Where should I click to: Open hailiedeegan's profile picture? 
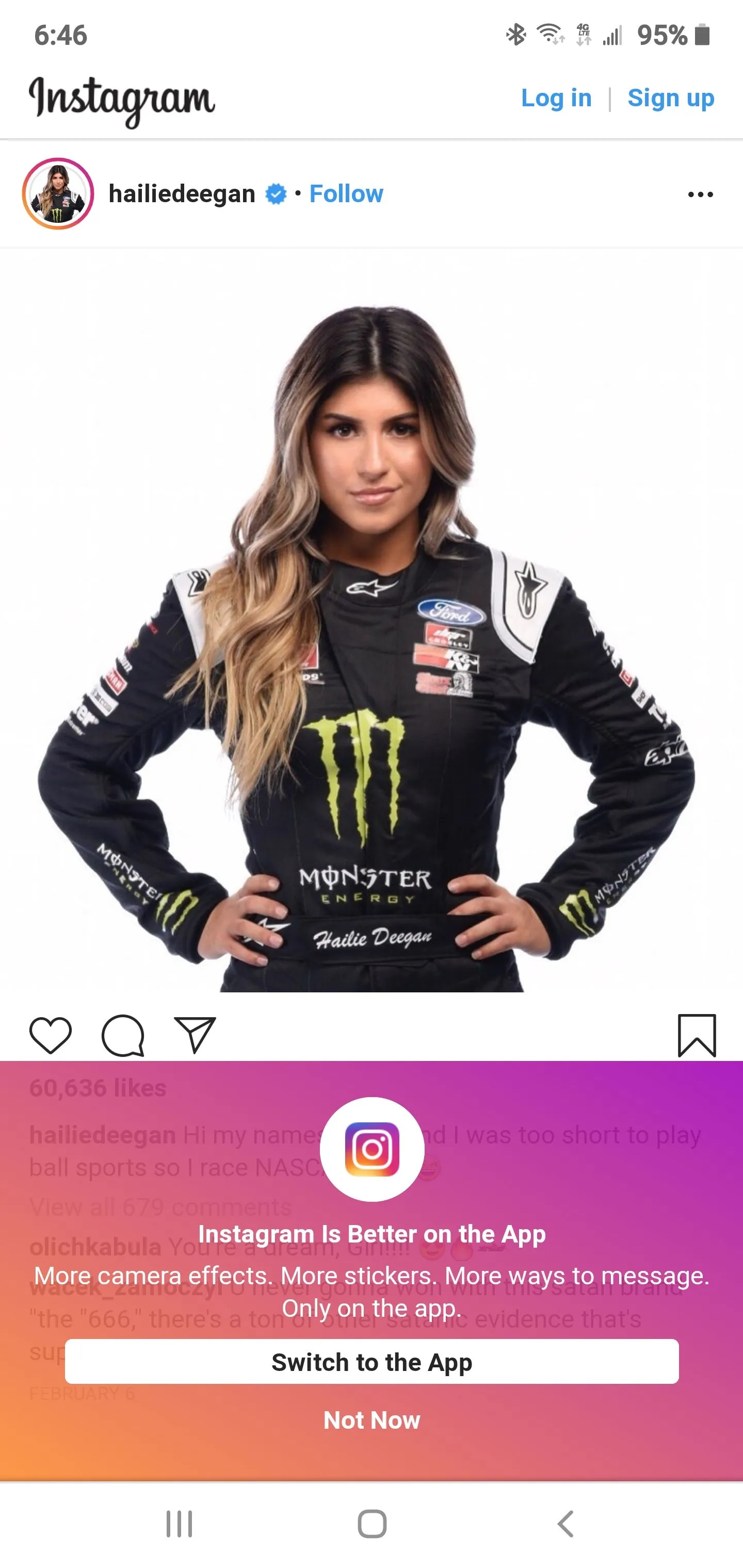58,193
